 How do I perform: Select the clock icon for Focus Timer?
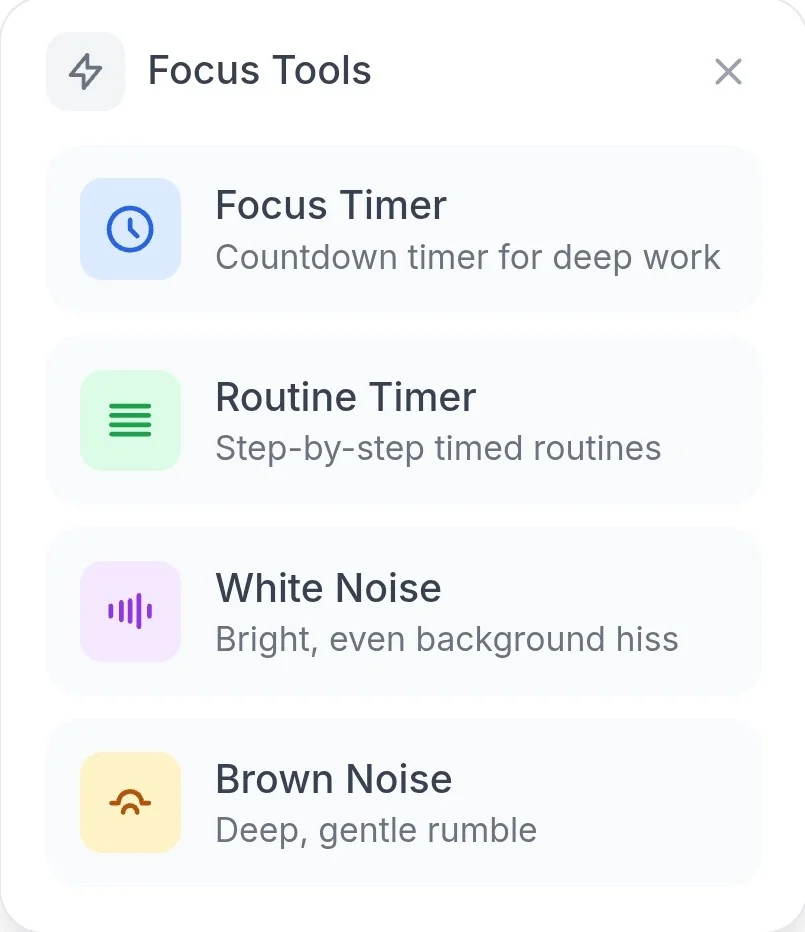[x=130, y=228]
